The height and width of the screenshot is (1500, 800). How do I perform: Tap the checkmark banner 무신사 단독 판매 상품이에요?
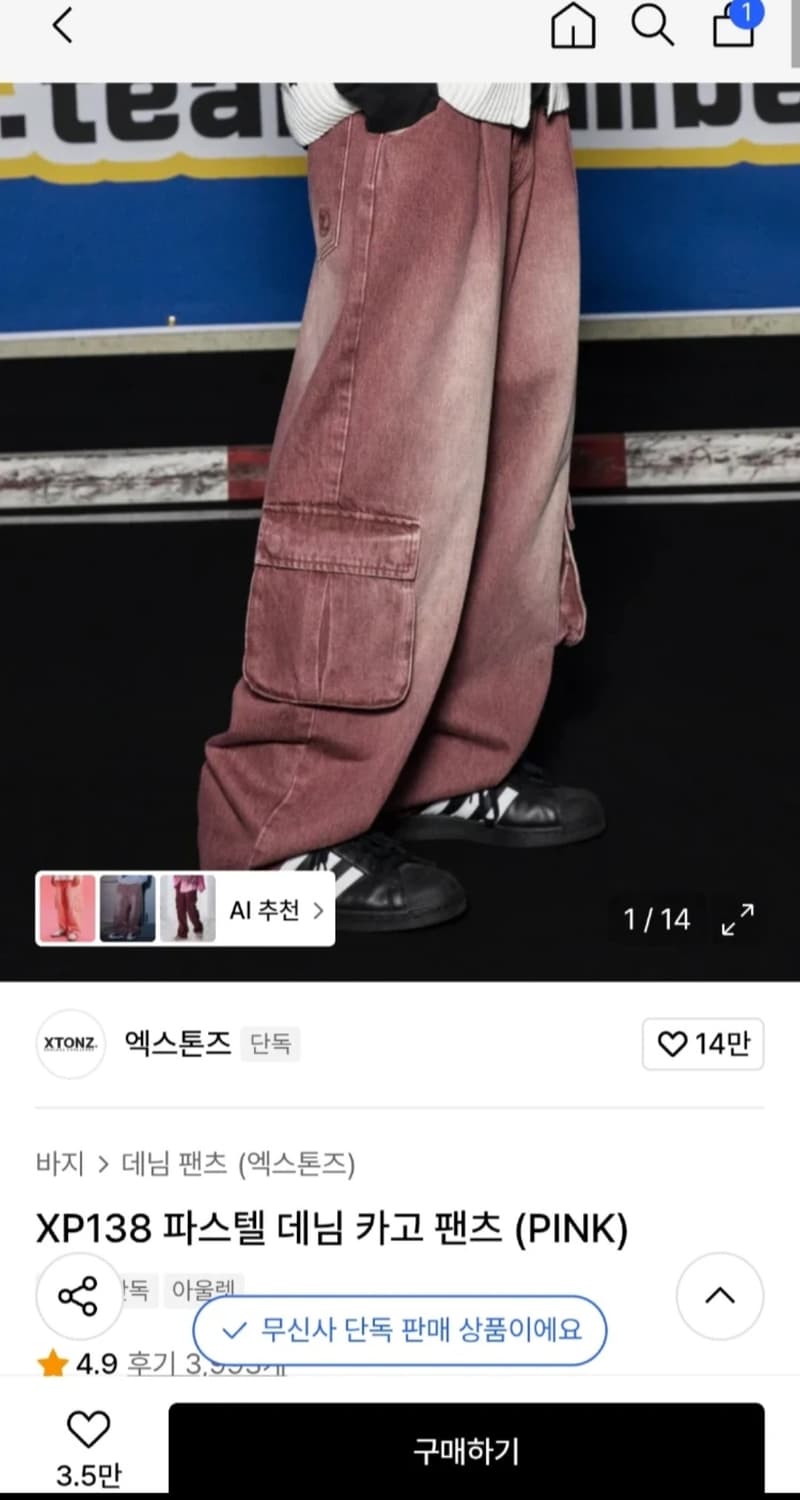tap(400, 1331)
